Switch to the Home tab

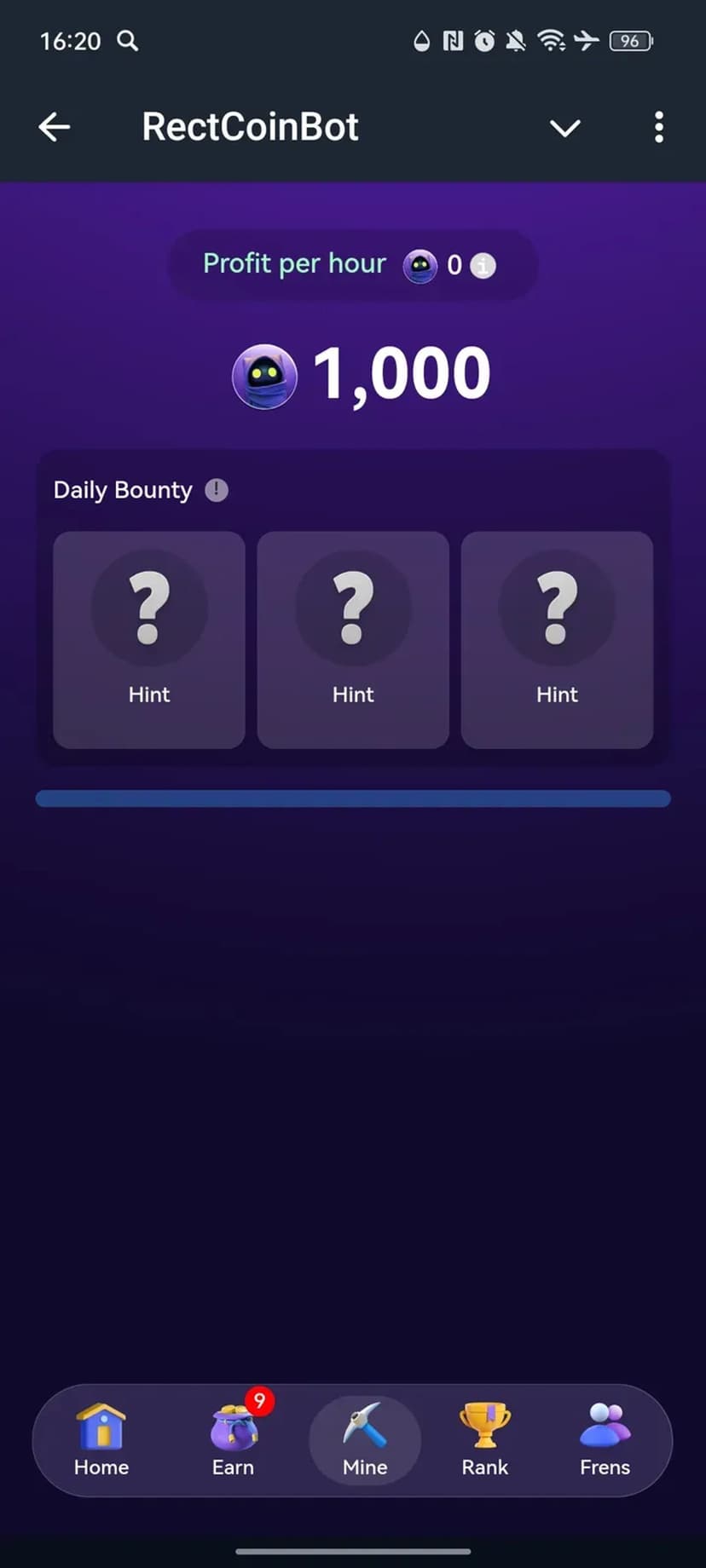point(101,1440)
